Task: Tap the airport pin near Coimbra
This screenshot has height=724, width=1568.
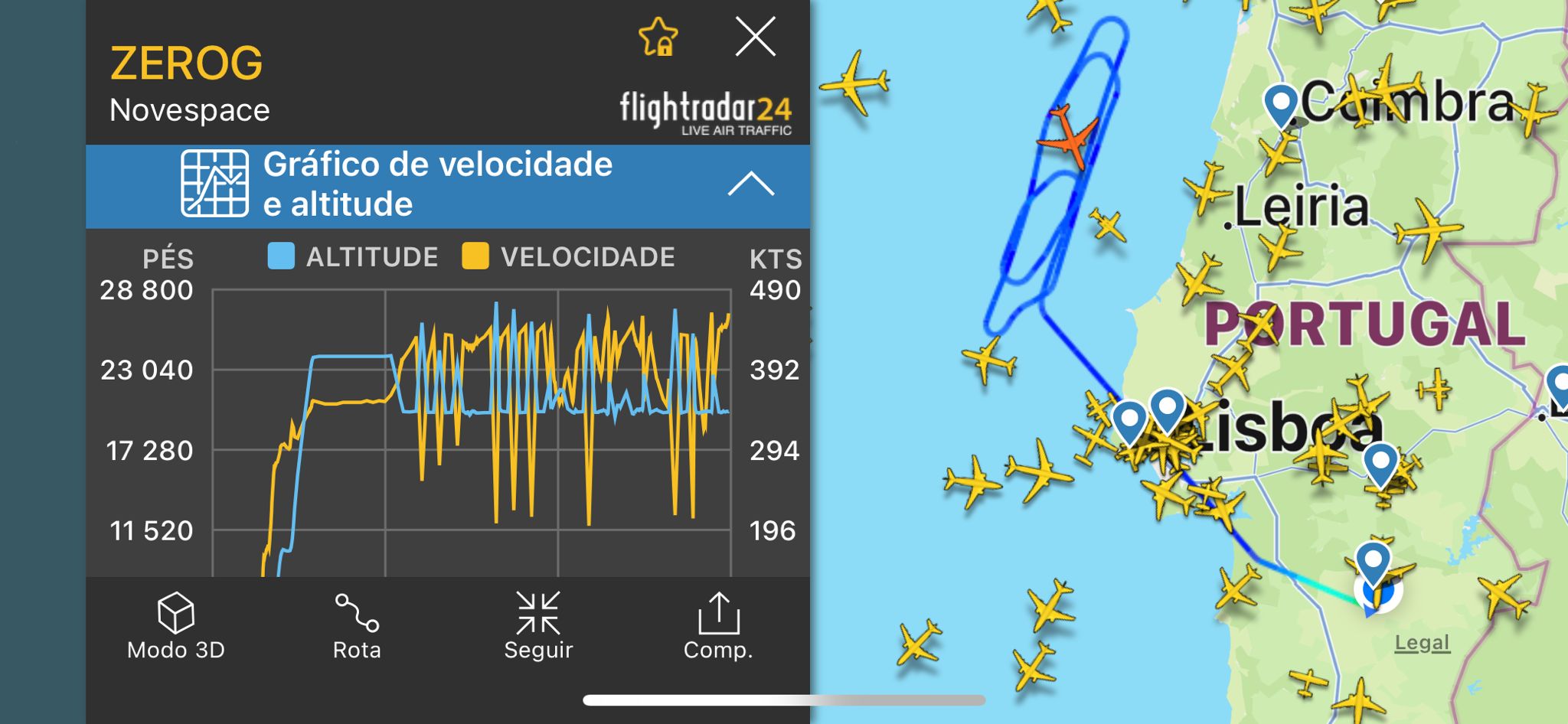Action: pyautogui.click(x=1281, y=103)
